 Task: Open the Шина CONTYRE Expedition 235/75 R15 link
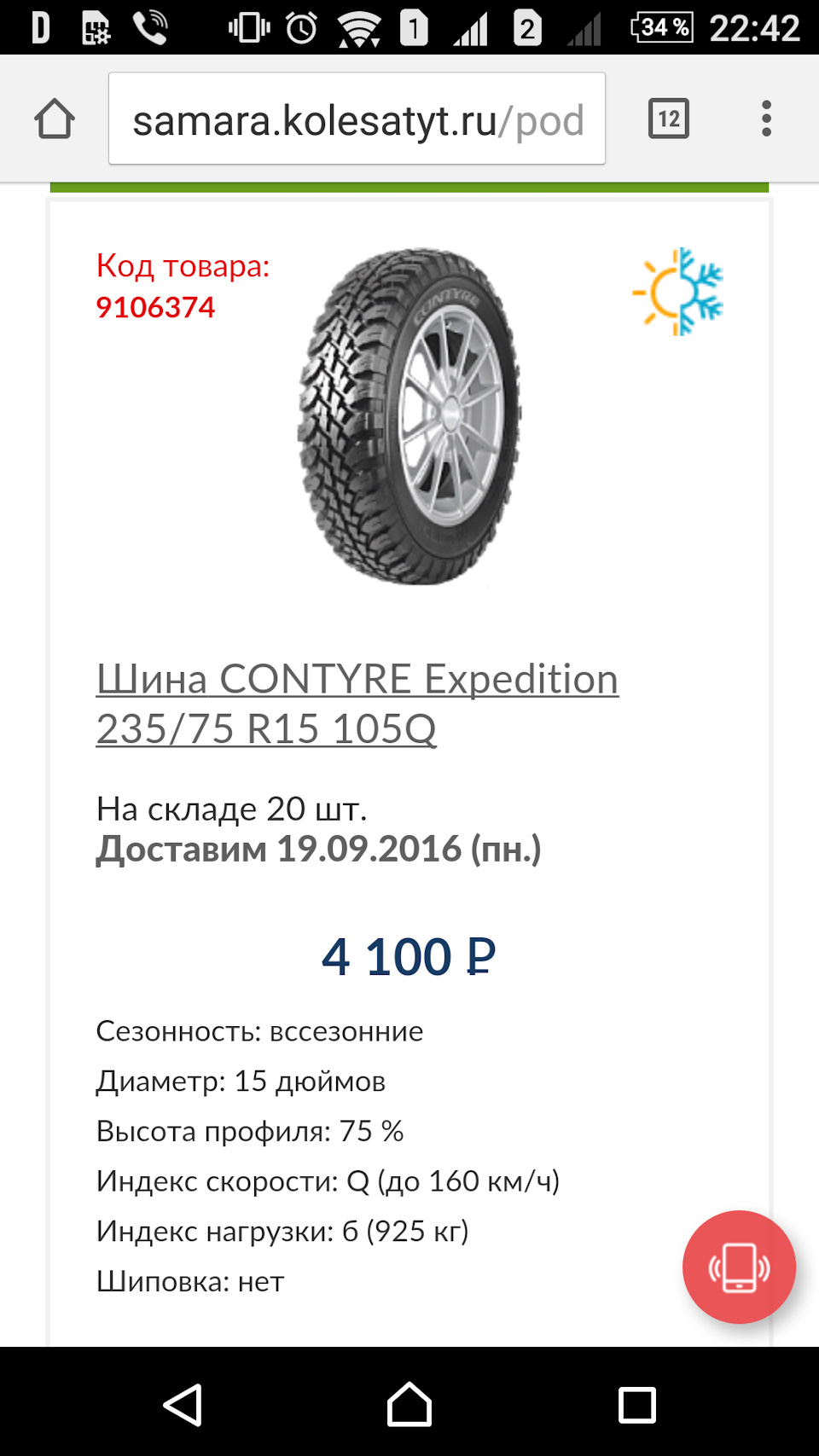click(x=357, y=704)
